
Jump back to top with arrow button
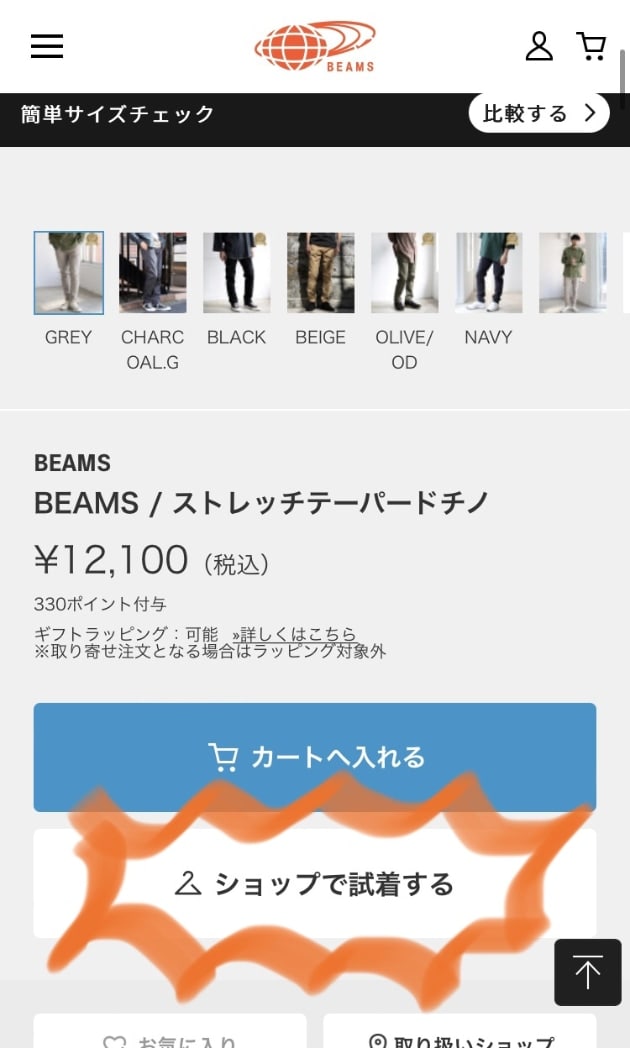pyautogui.click(x=588, y=972)
